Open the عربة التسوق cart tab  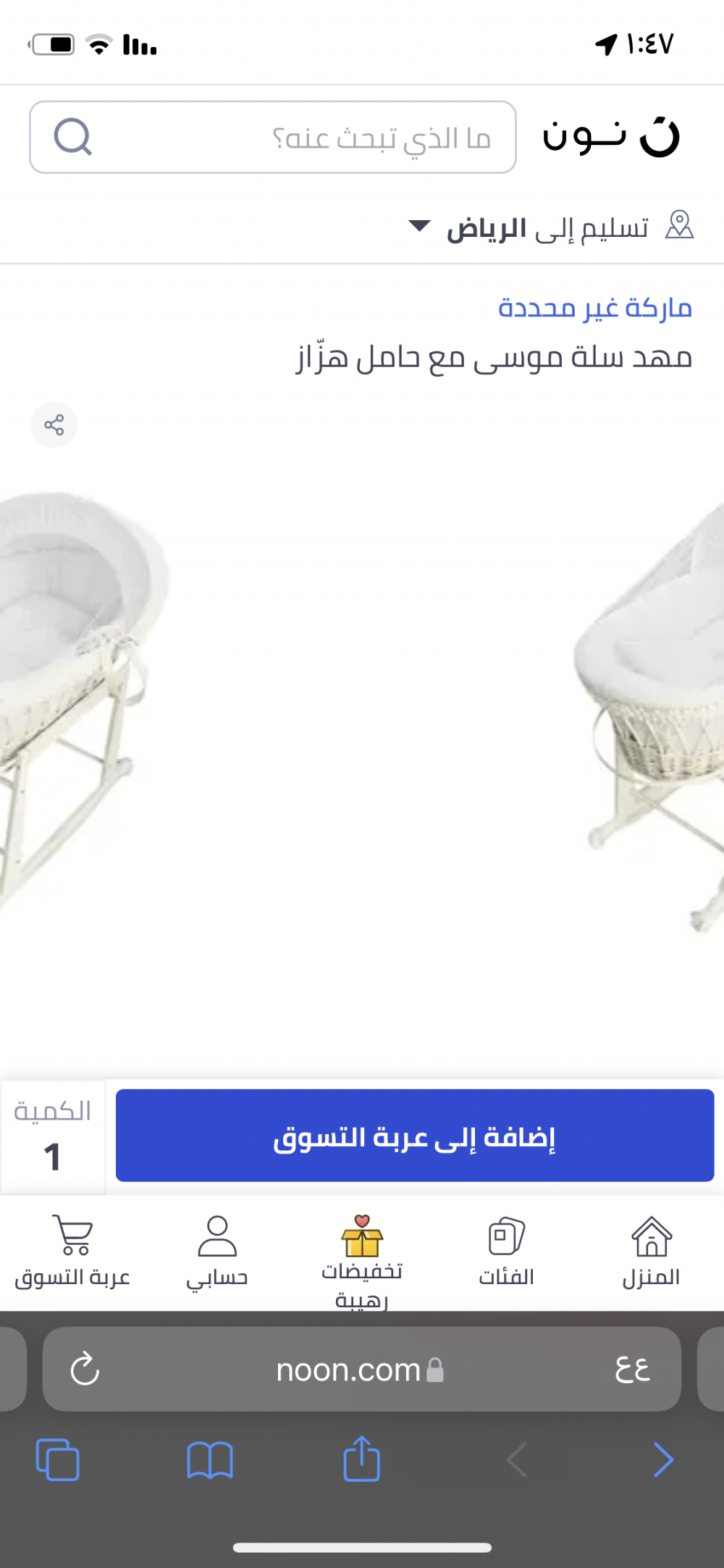[72, 1252]
